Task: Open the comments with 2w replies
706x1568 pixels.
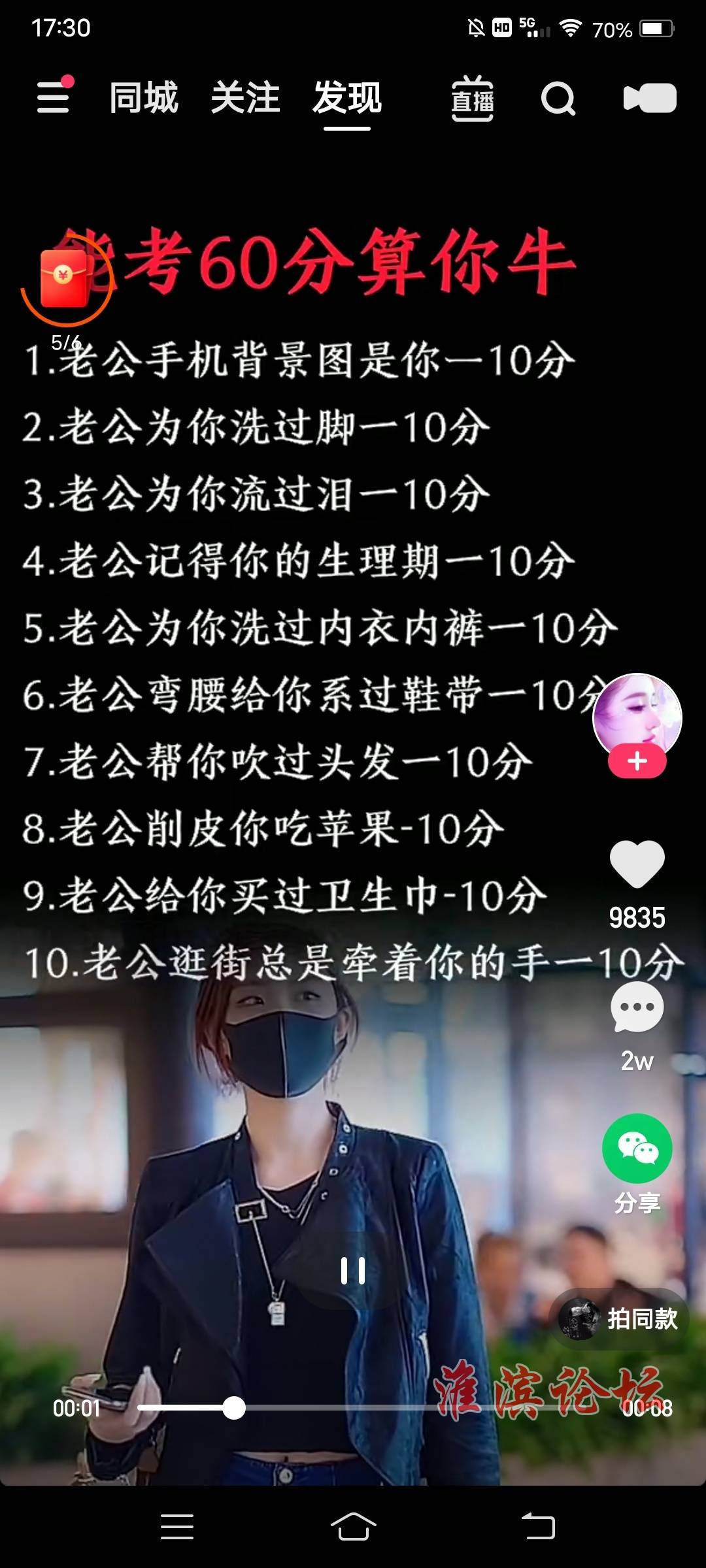Action: [637, 1007]
